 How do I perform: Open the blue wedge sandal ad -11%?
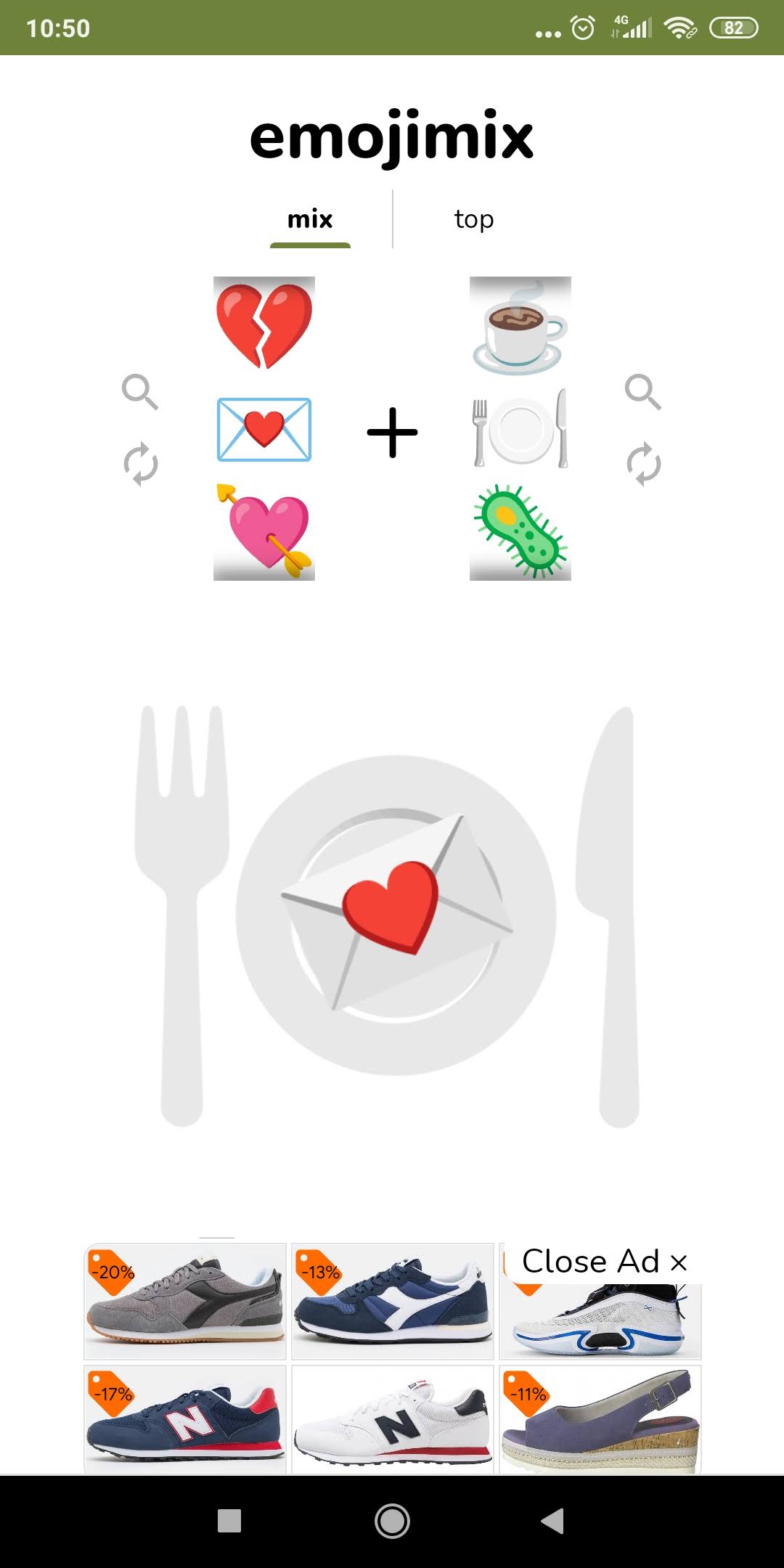600,1419
